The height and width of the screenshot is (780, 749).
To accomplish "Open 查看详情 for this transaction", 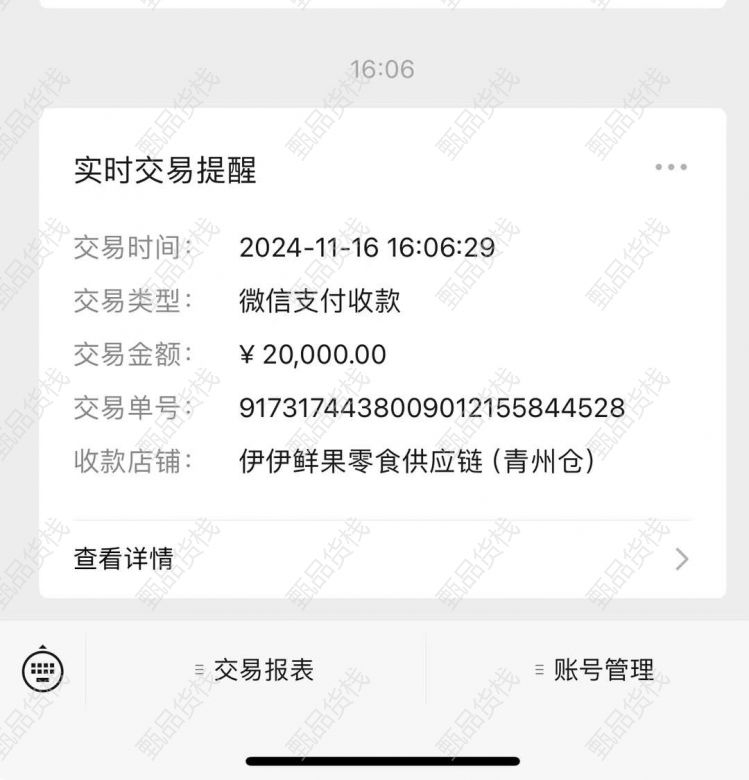I will (382, 559).
